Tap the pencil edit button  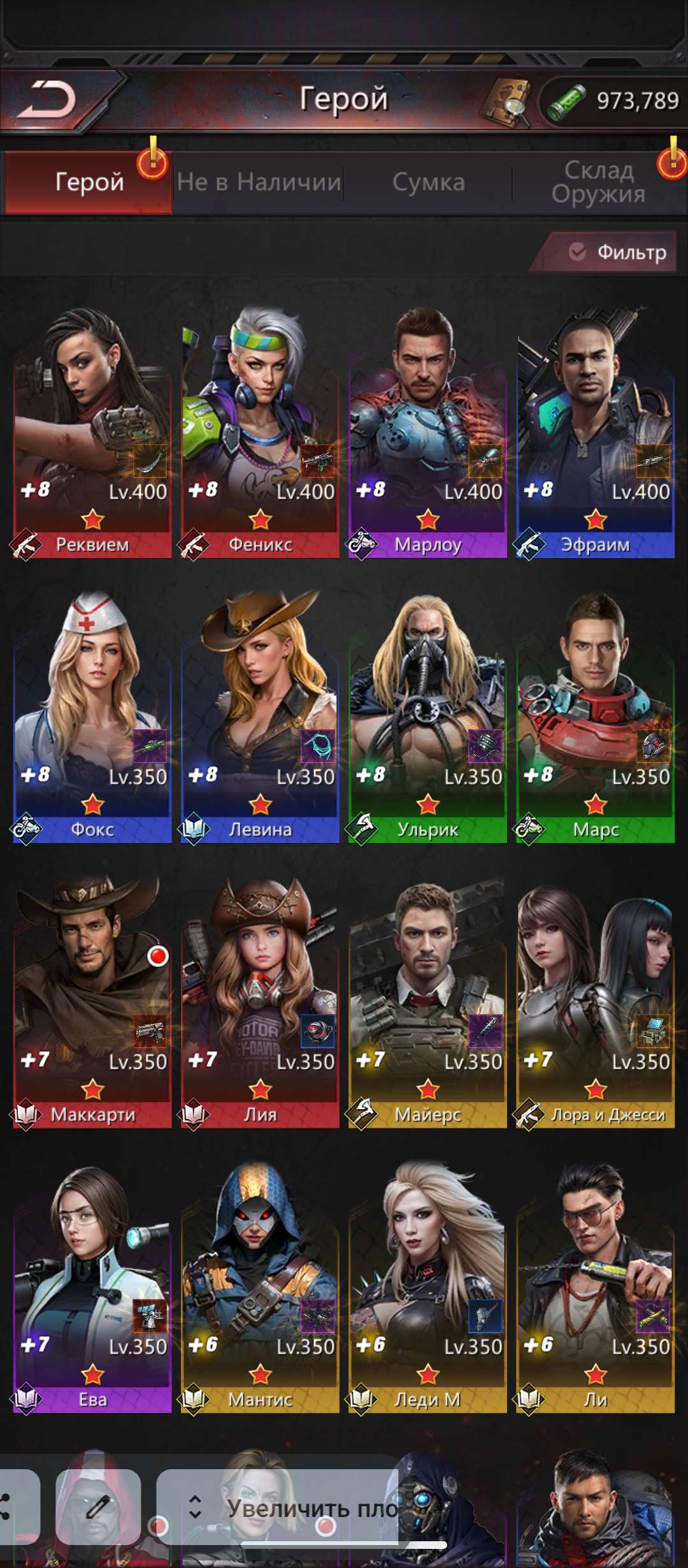[x=98, y=1507]
